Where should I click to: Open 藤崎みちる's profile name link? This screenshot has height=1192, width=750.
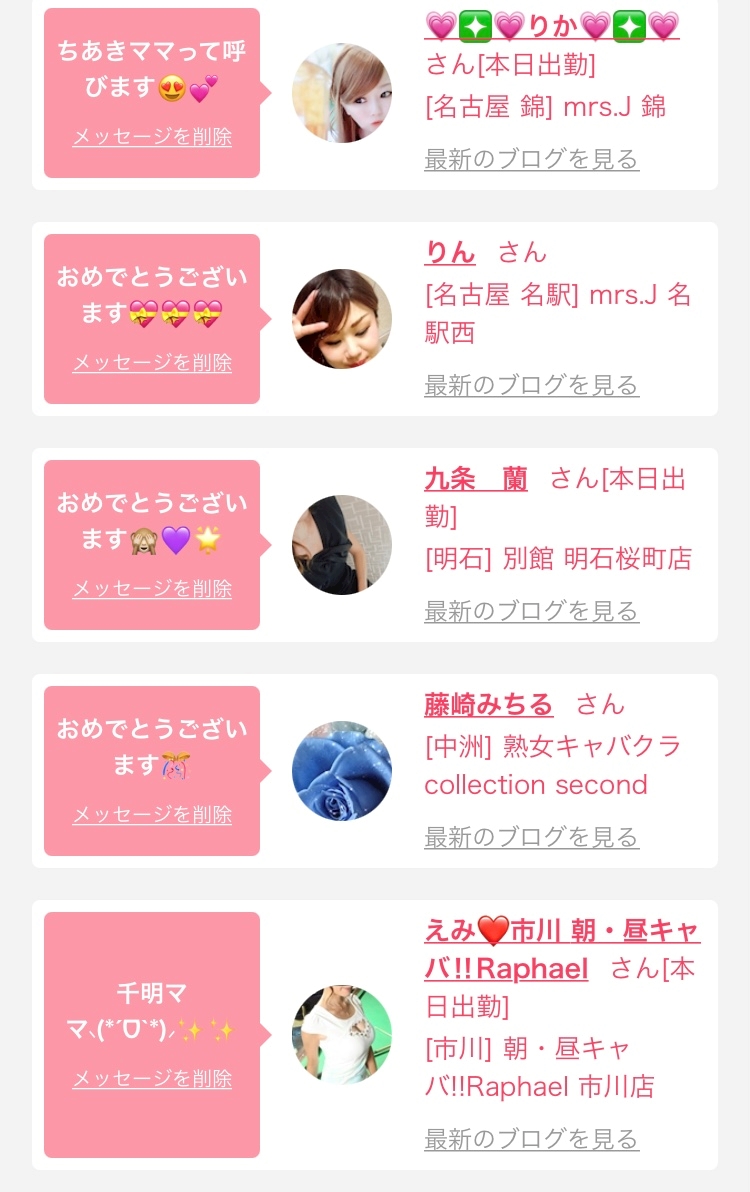[x=488, y=705]
